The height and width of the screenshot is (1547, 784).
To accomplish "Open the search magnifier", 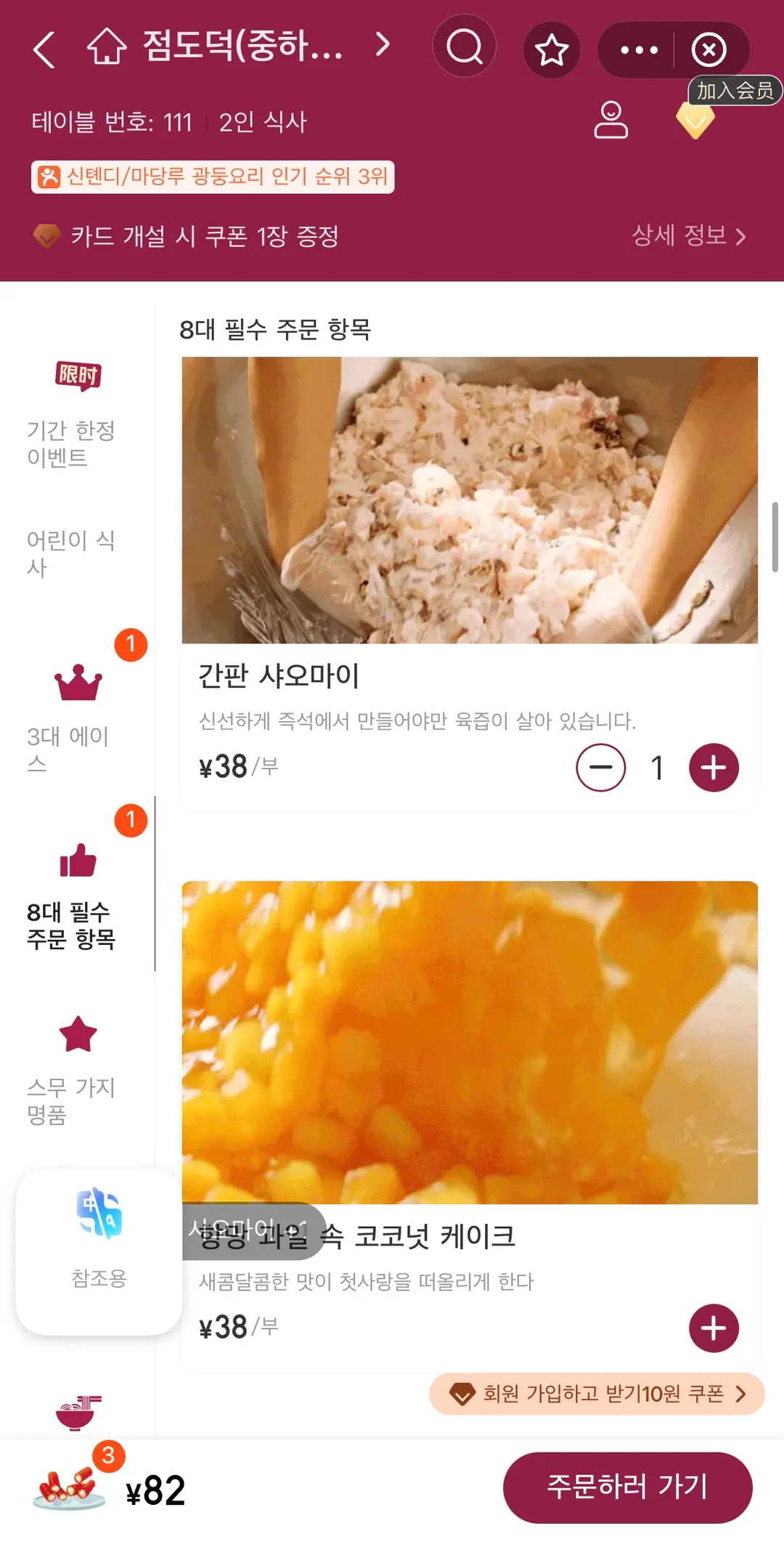I will pyautogui.click(x=465, y=48).
